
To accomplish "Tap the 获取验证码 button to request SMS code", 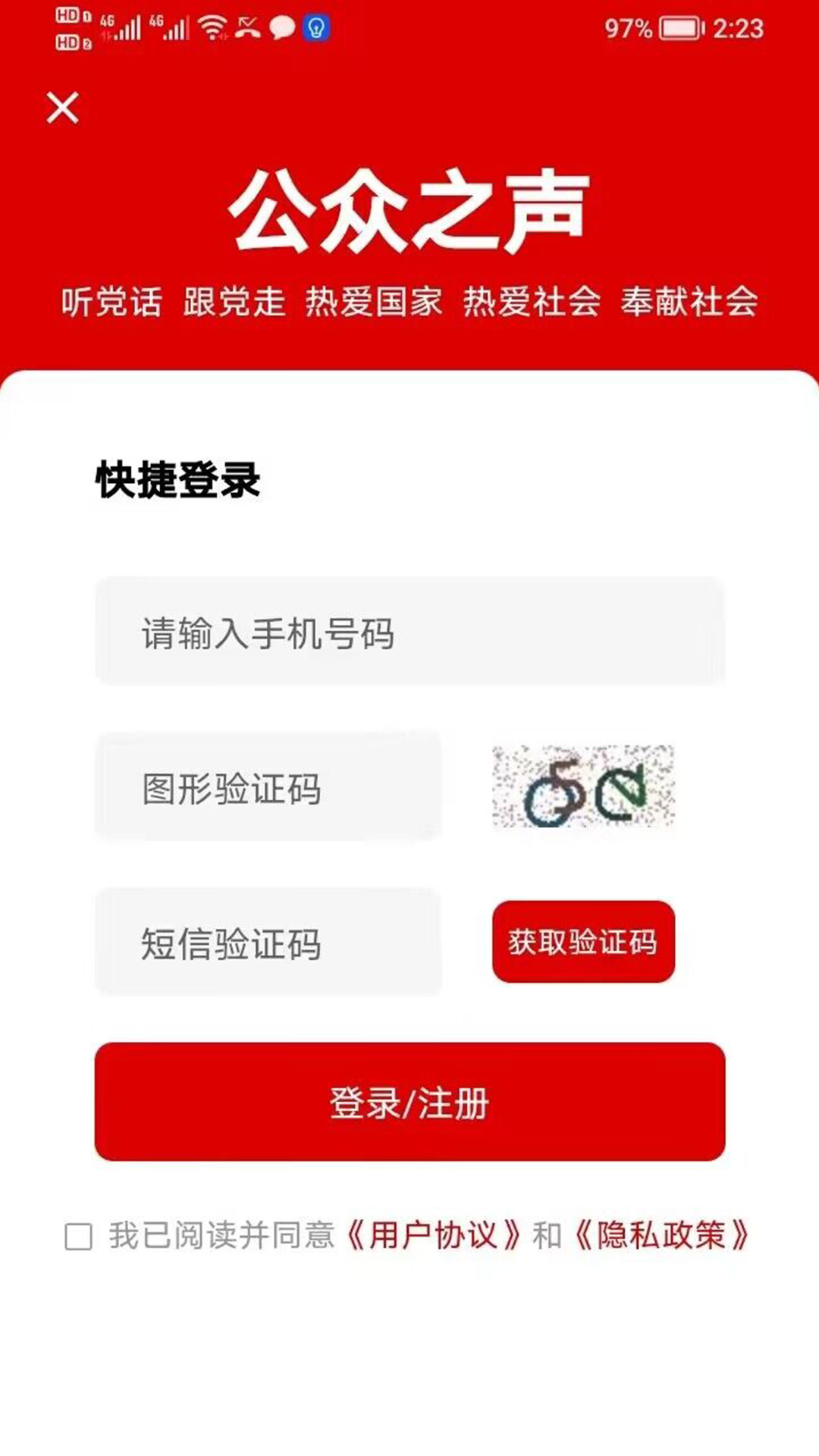I will pos(584,940).
